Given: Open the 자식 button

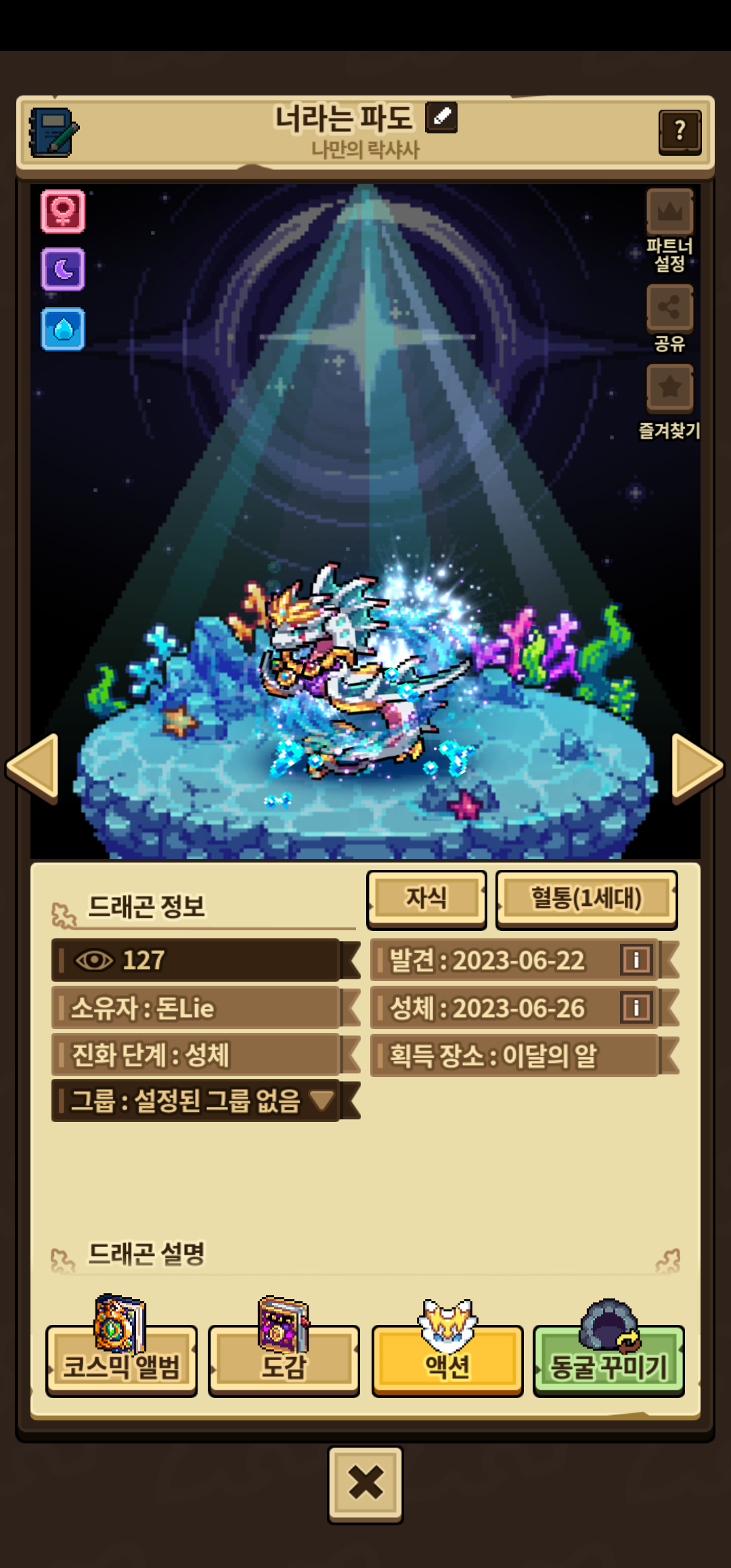Looking at the screenshot, I should point(426,900).
